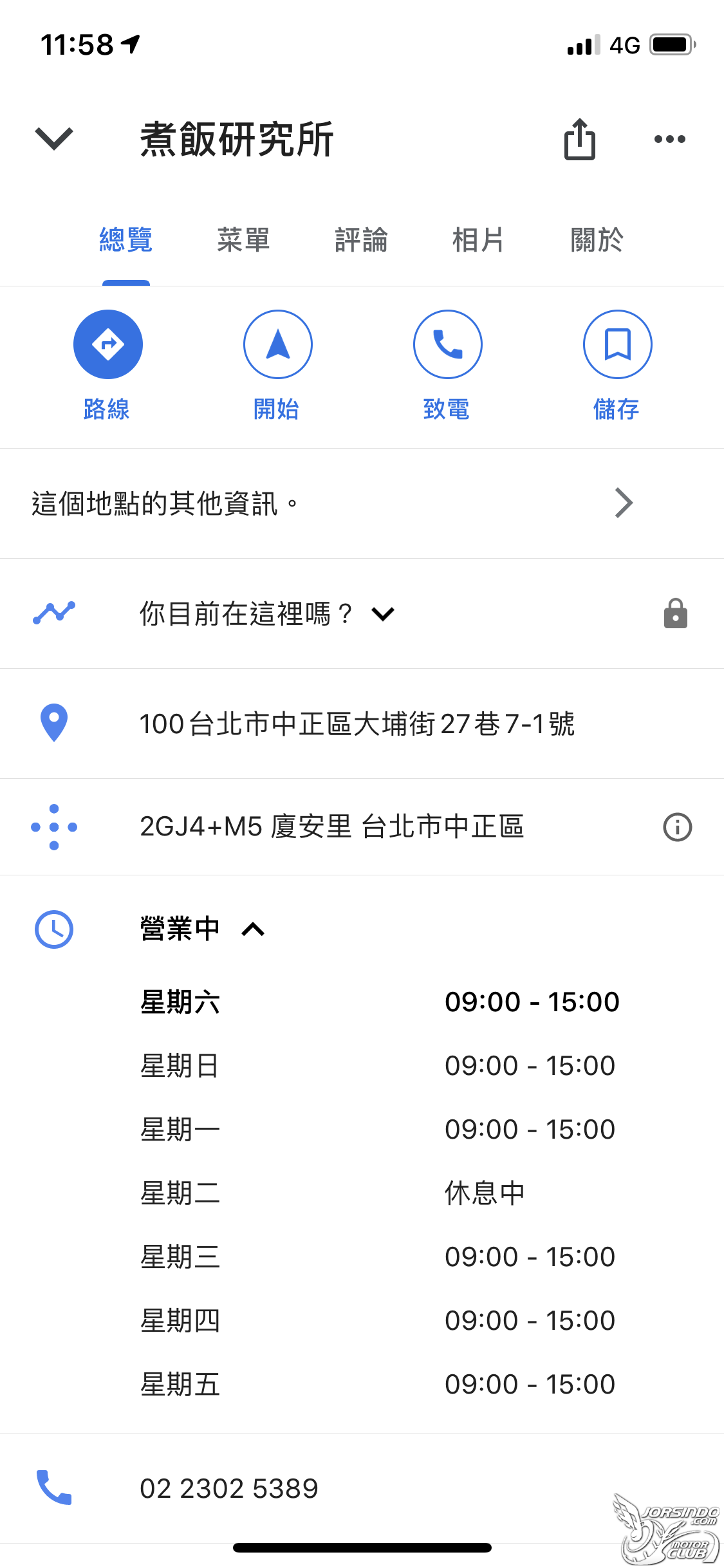The height and width of the screenshot is (1568, 724).
Task: Share 煮飯研究所 via the share icon
Action: pyautogui.click(x=580, y=138)
